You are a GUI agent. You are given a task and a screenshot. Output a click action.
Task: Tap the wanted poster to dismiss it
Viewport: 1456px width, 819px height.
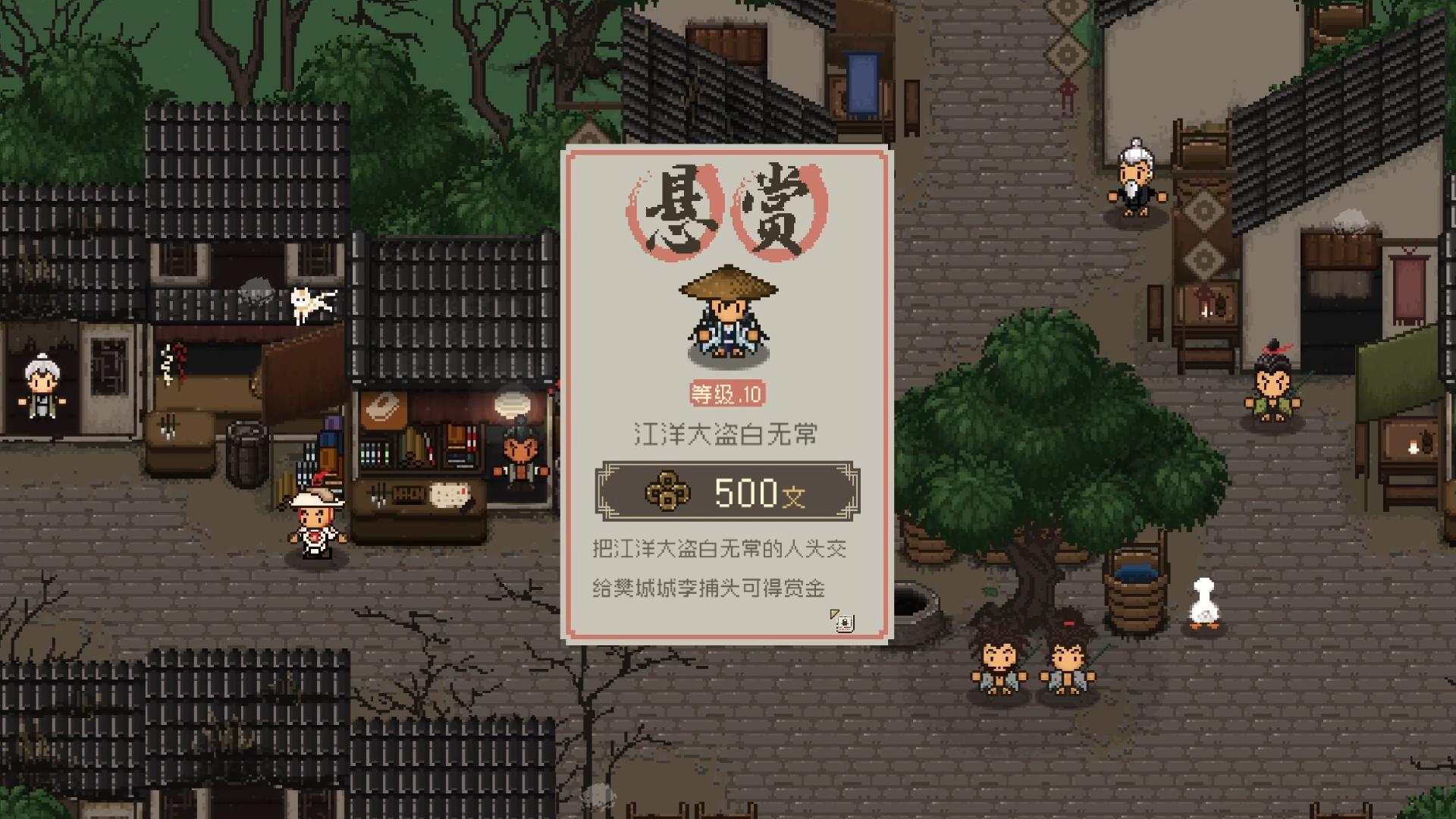click(726, 394)
